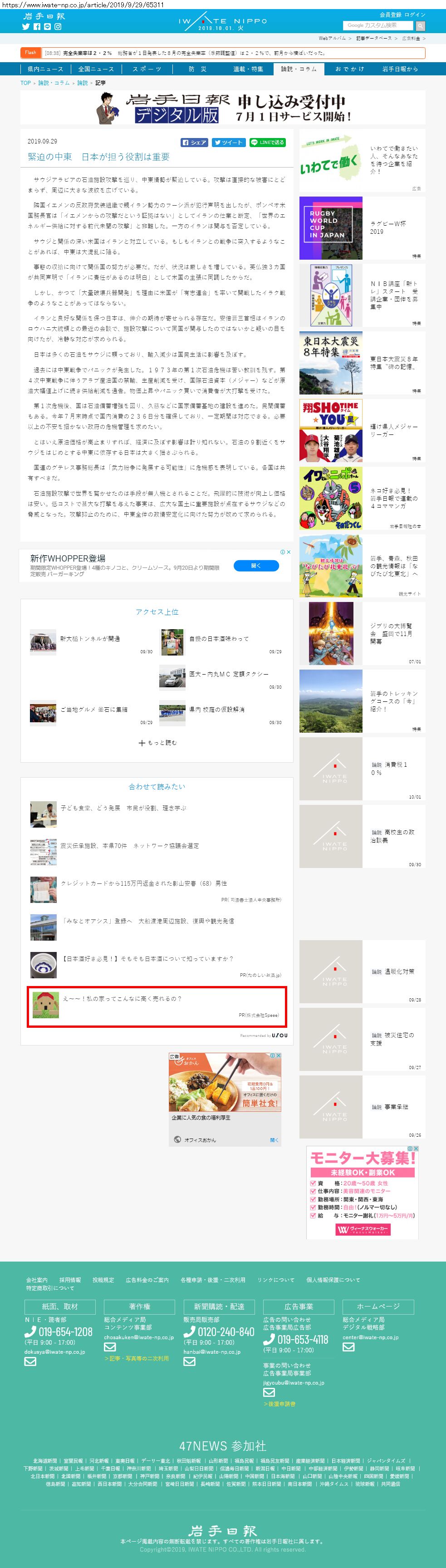Open 新大槌トンネルが開通 article
The width and height of the screenshot is (446, 1568).
tap(89, 639)
